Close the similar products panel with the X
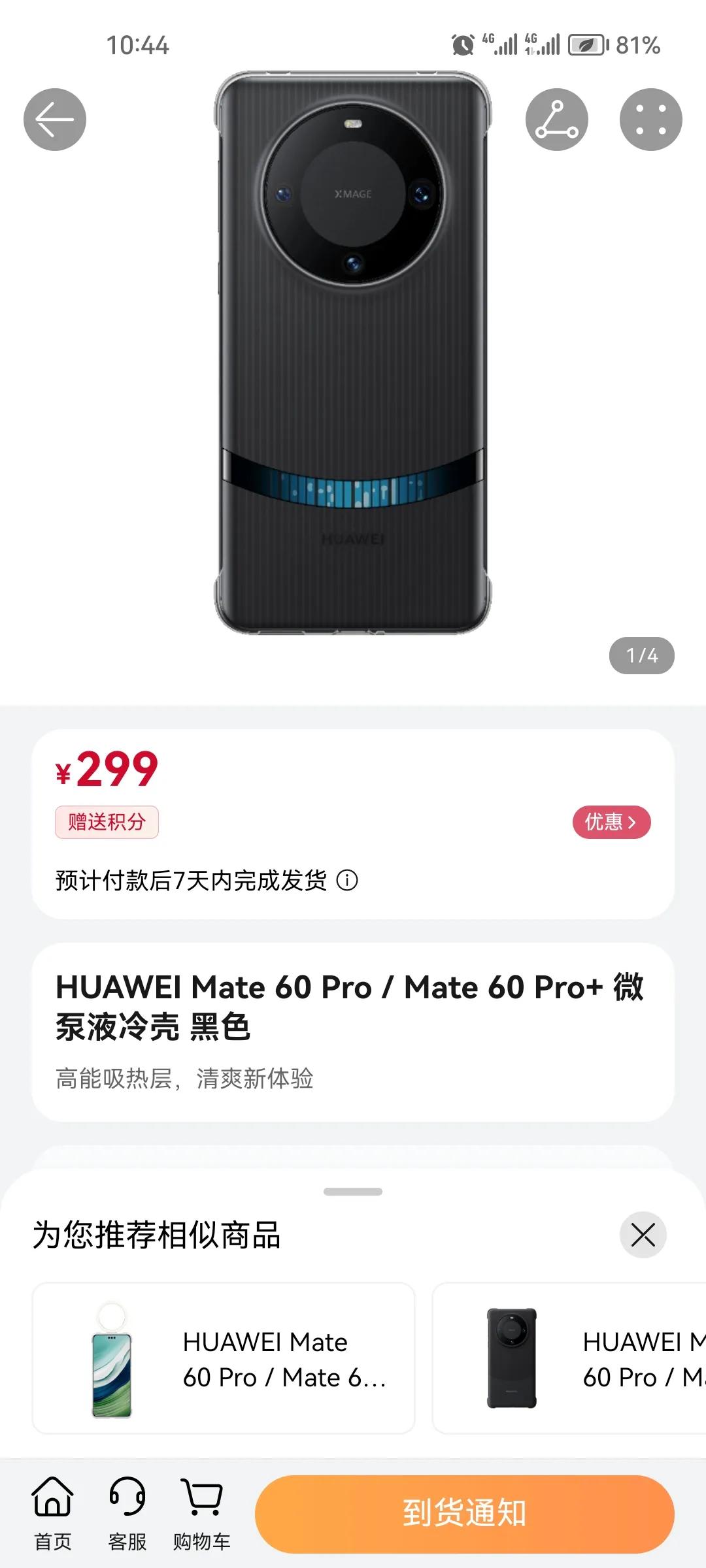706x1568 pixels. coord(643,1234)
